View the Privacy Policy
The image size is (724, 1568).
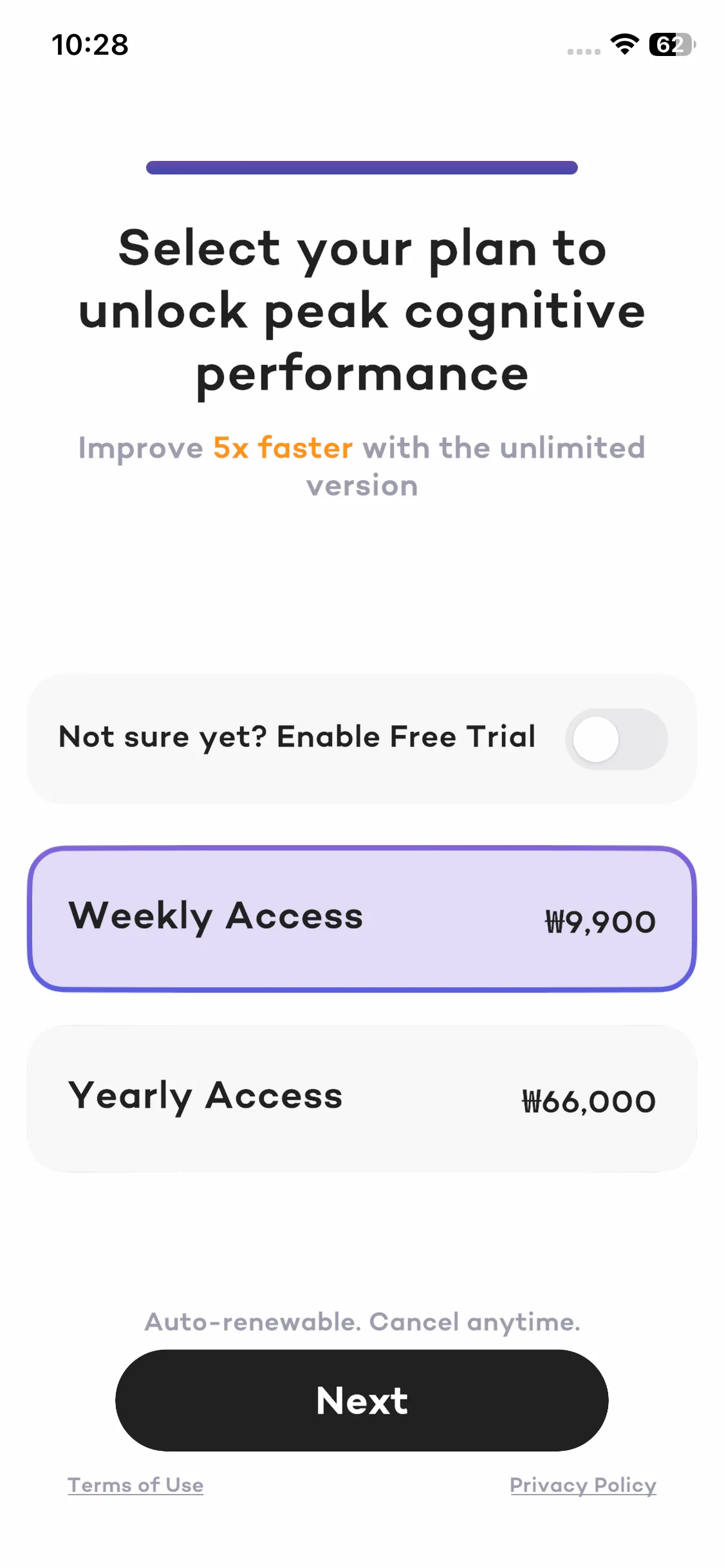[583, 1485]
